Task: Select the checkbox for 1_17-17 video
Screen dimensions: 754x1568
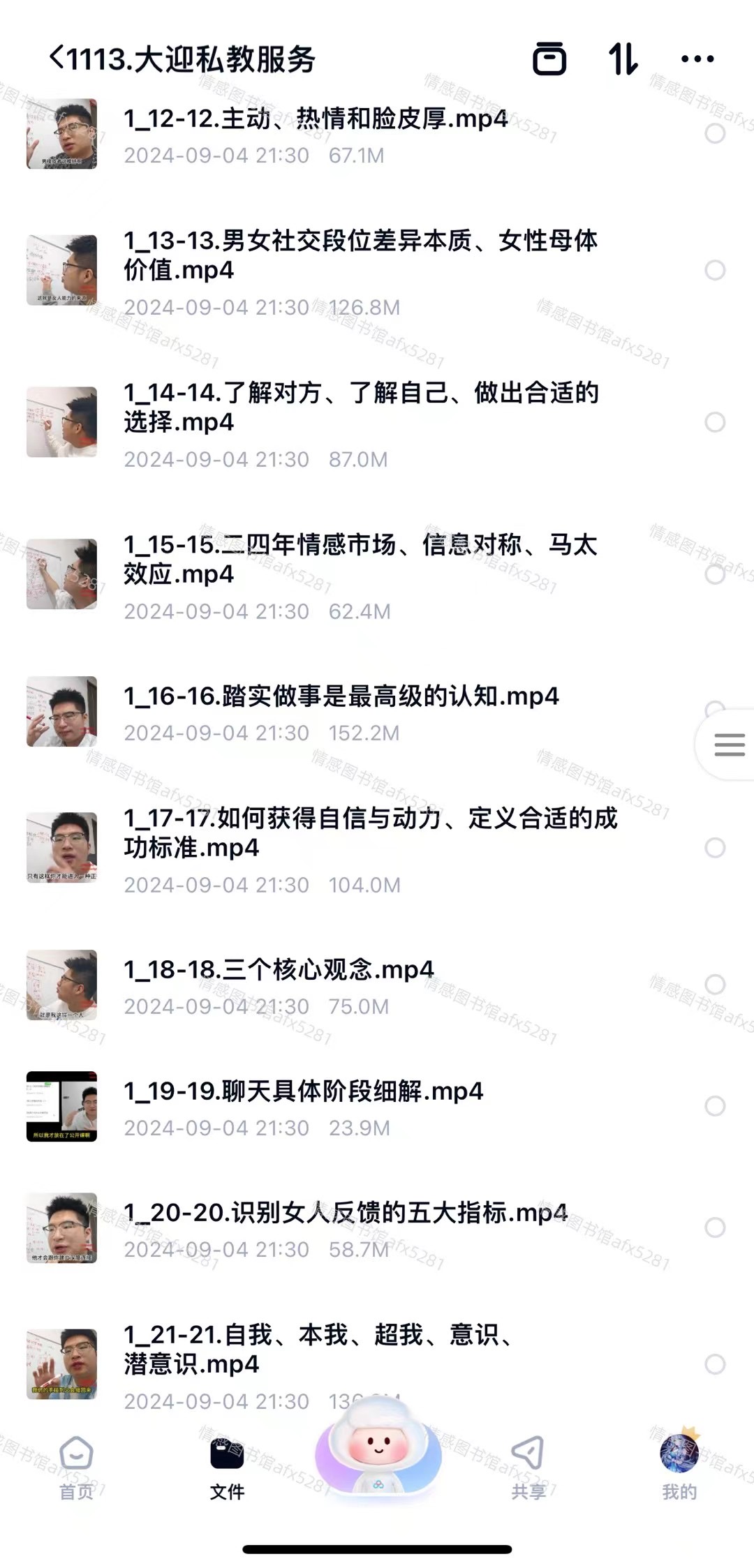Action: click(x=715, y=848)
